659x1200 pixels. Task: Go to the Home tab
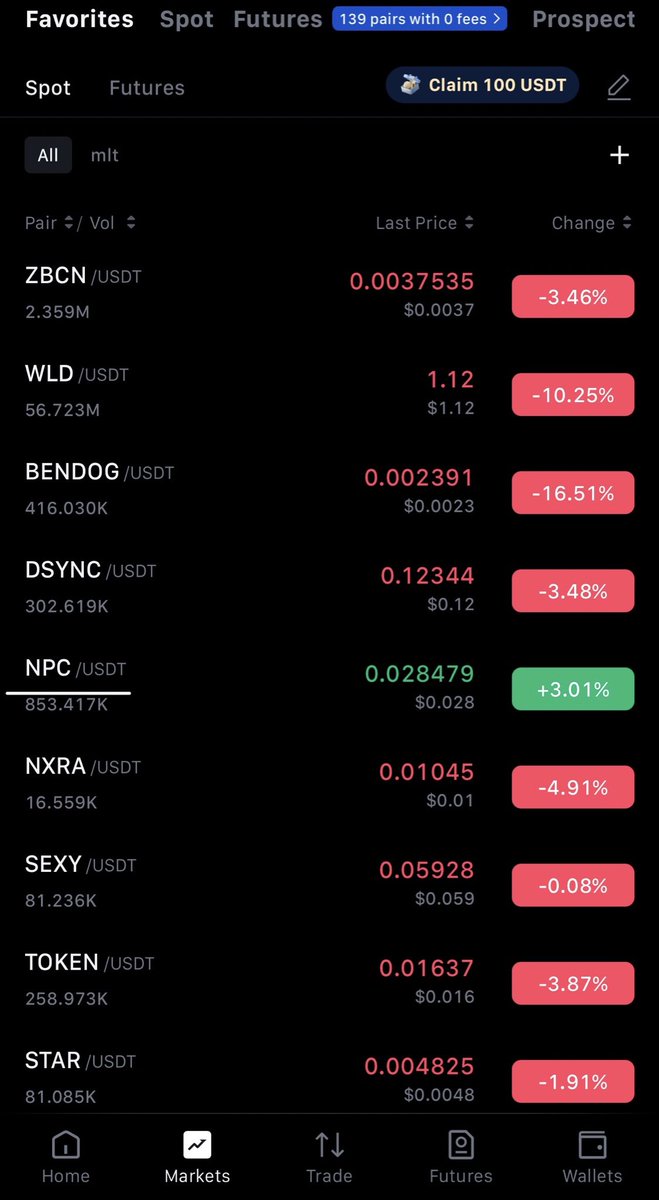66,1158
